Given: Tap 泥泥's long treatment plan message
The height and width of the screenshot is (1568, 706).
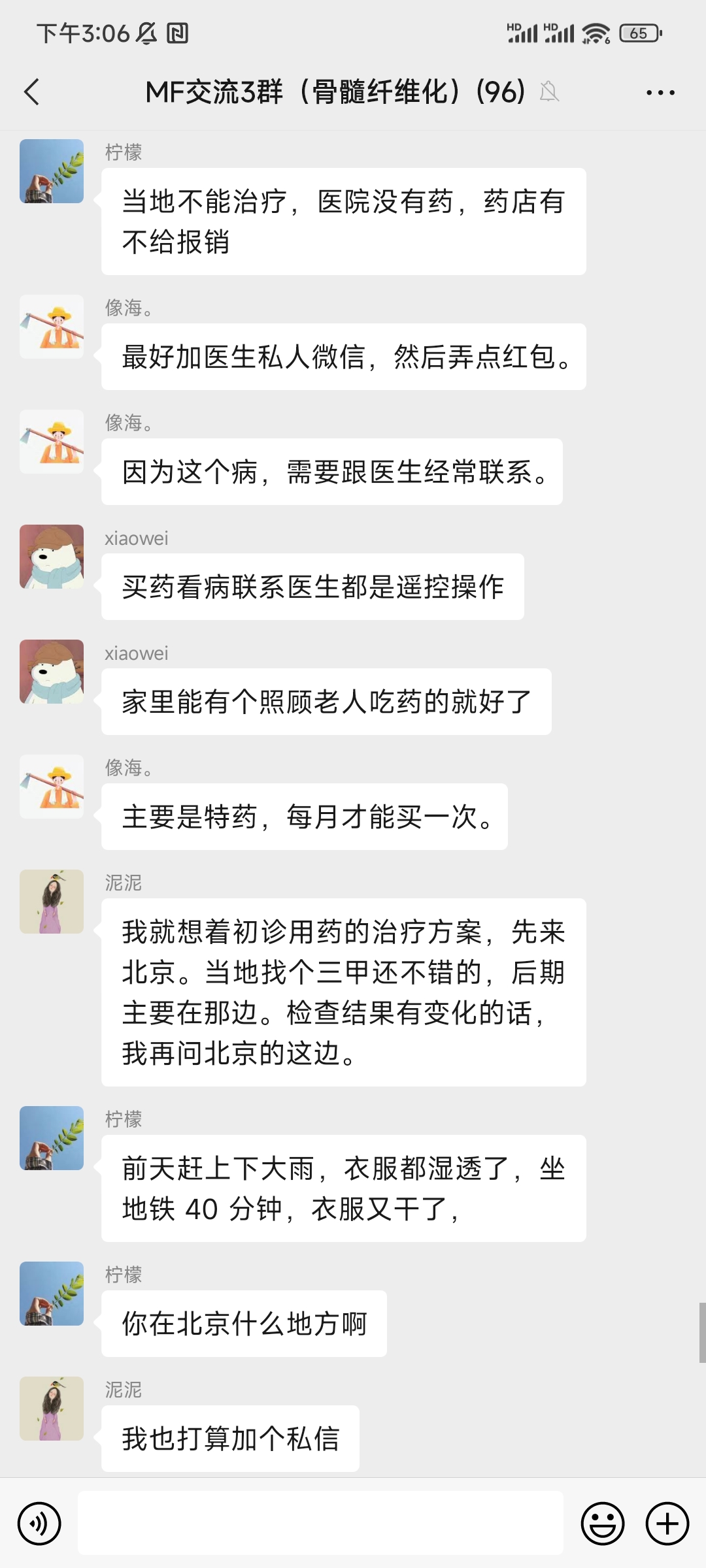Looking at the screenshot, I should pyautogui.click(x=345, y=991).
